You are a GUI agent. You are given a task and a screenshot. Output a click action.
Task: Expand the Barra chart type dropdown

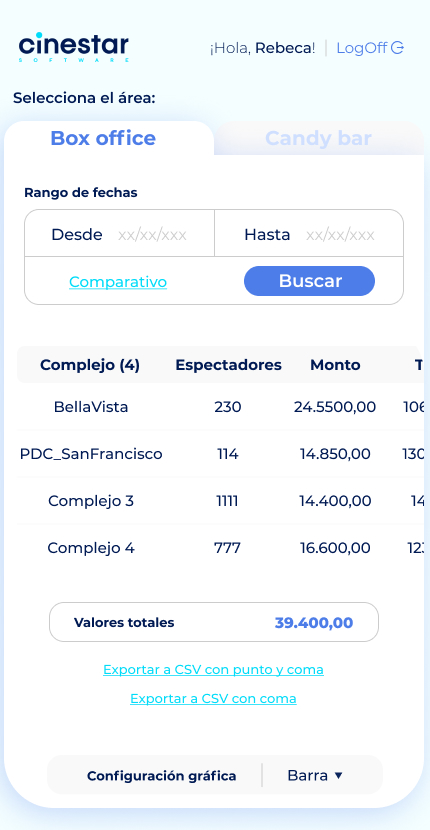316,775
